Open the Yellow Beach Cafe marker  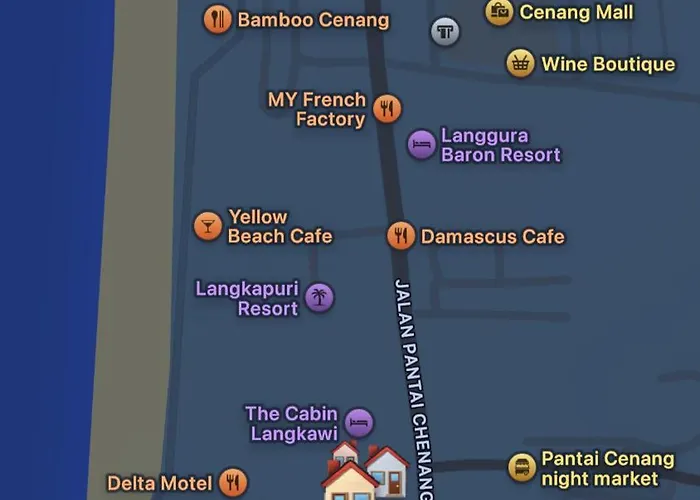pos(208,226)
